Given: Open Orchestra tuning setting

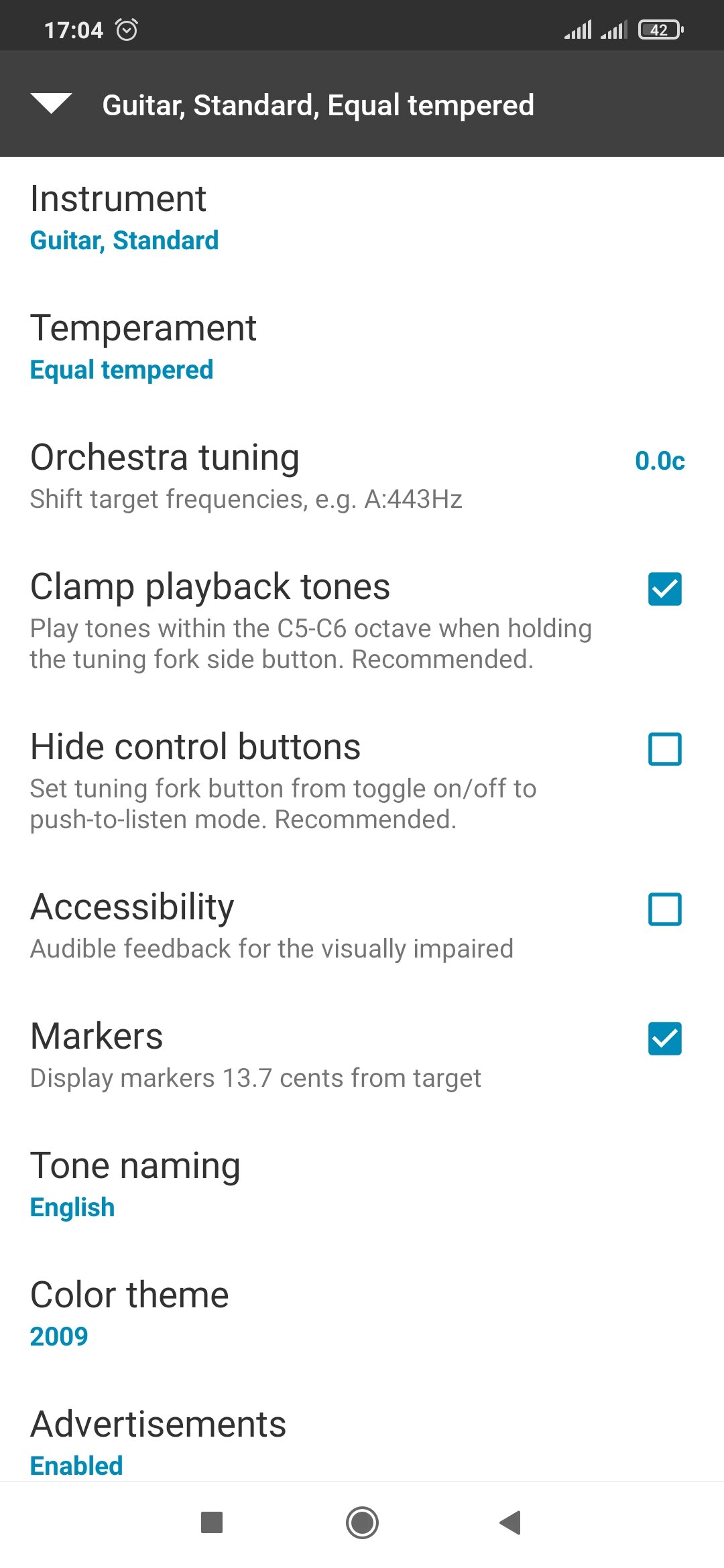Looking at the screenshot, I should 362,478.
